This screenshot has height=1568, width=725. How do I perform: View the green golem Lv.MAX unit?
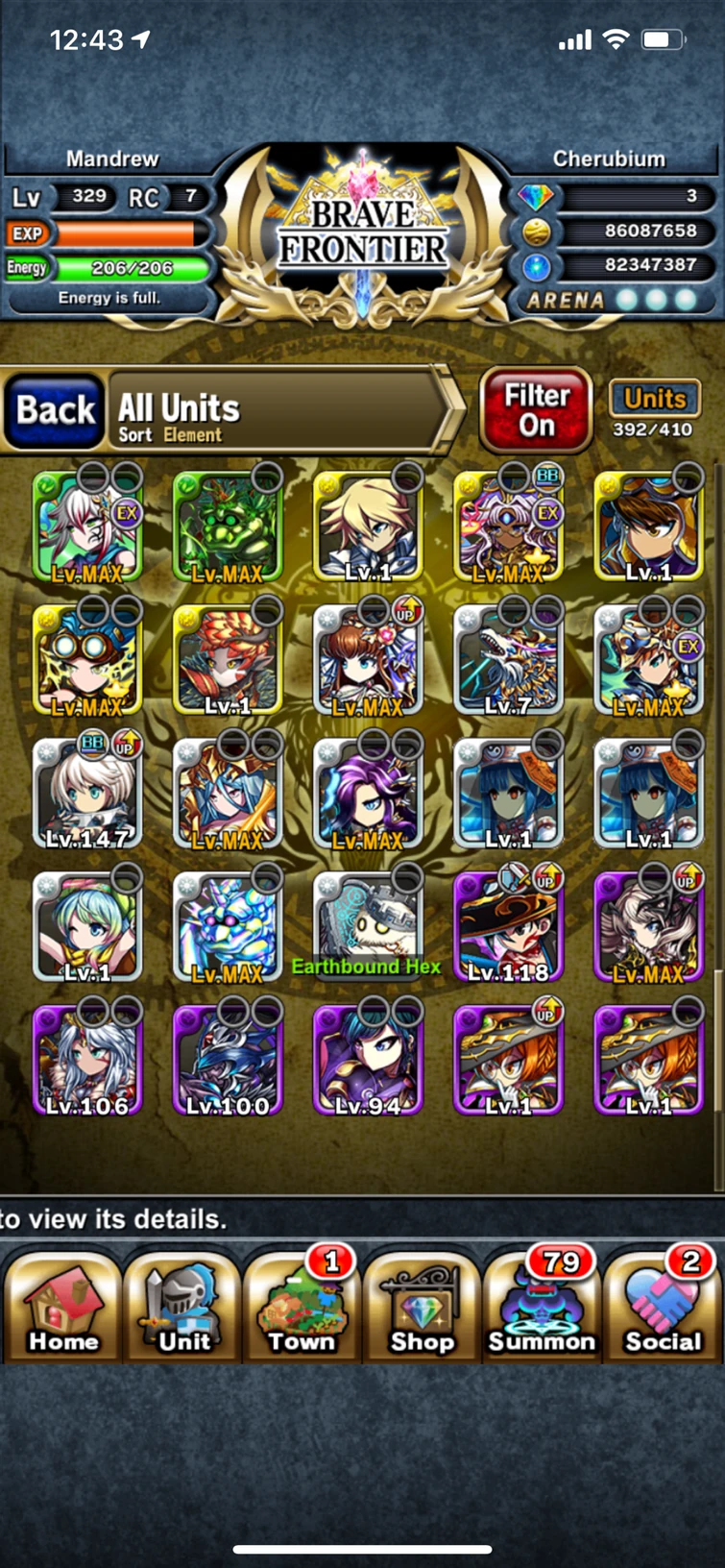tap(228, 526)
